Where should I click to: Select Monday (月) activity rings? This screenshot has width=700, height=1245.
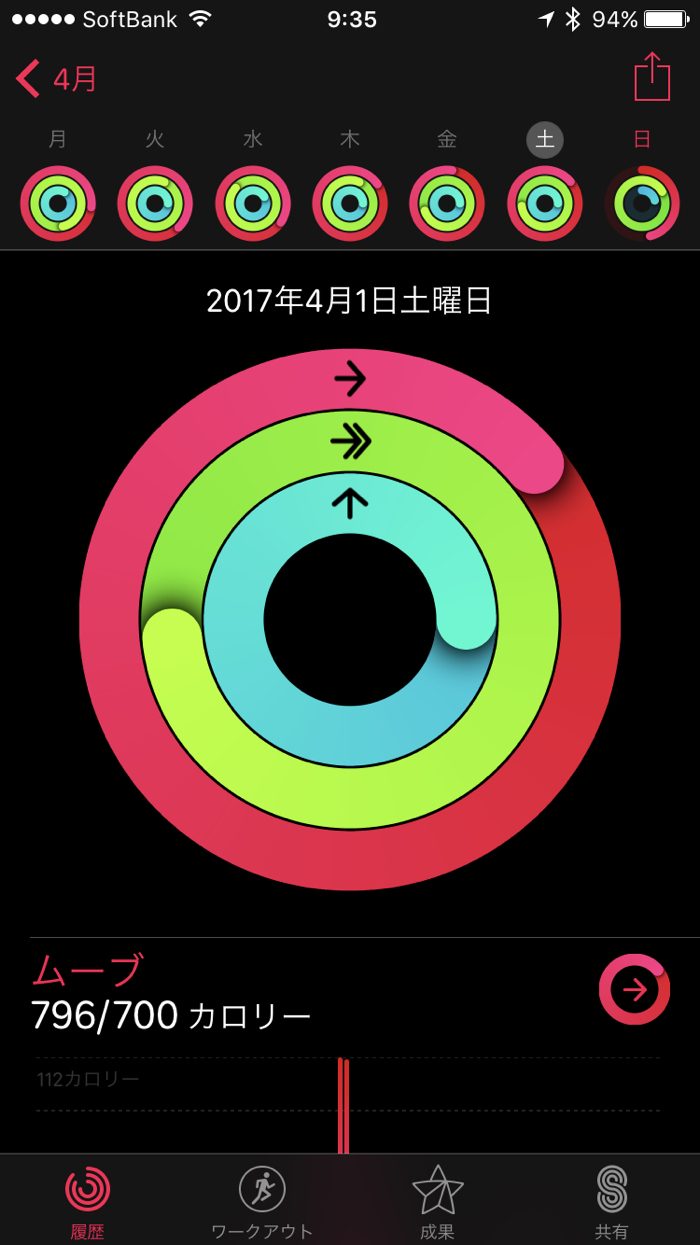tap(58, 204)
